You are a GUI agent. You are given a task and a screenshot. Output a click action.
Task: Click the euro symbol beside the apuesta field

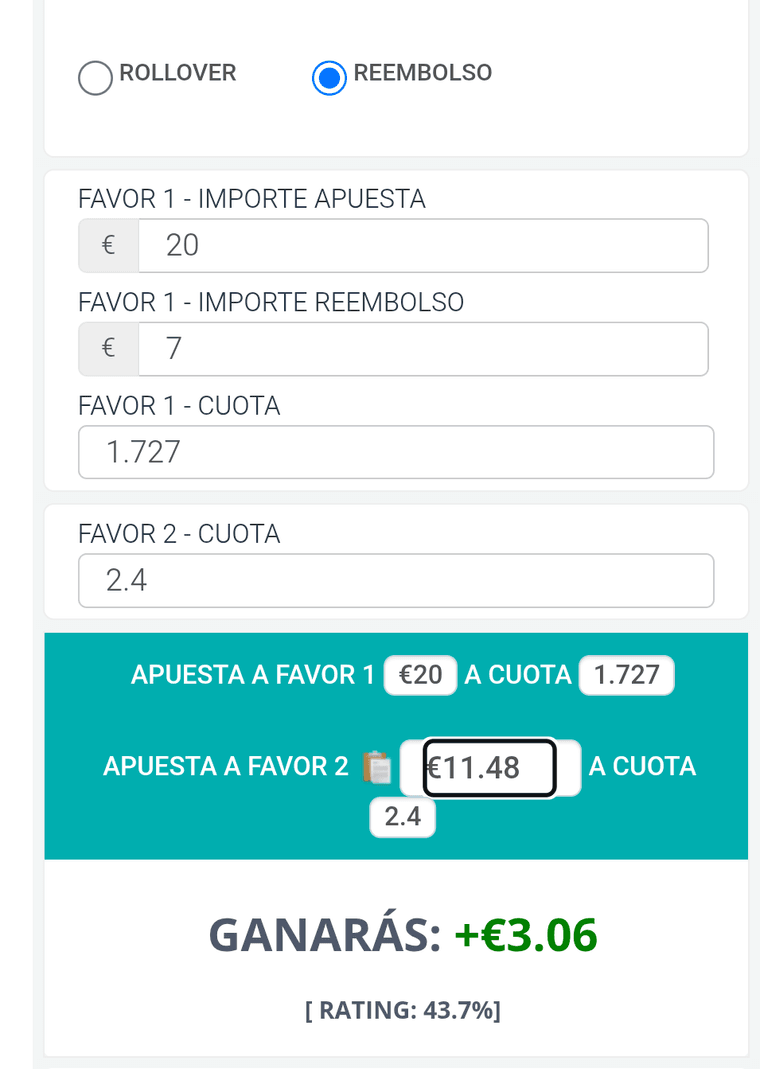pos(108,245)
